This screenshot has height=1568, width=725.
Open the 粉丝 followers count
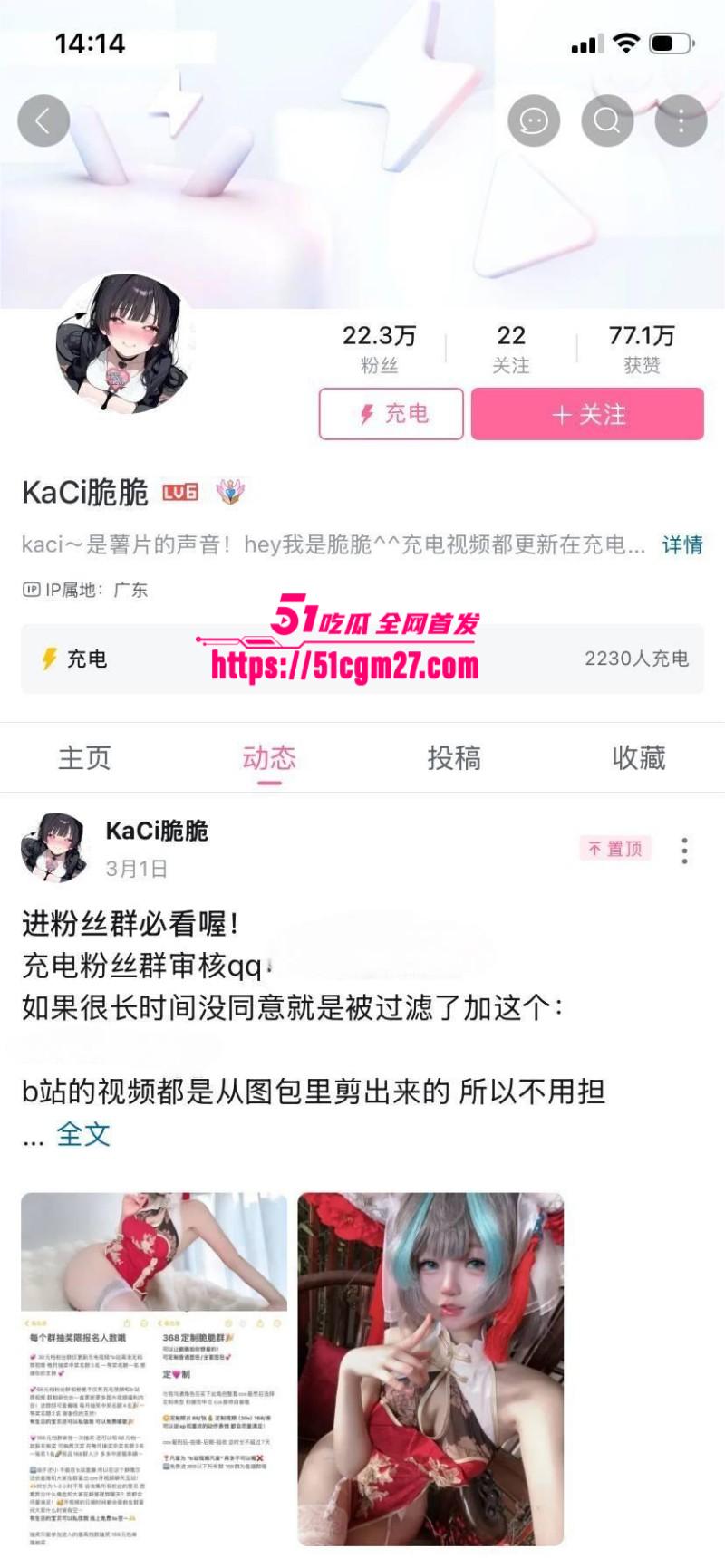pos(380,347)
